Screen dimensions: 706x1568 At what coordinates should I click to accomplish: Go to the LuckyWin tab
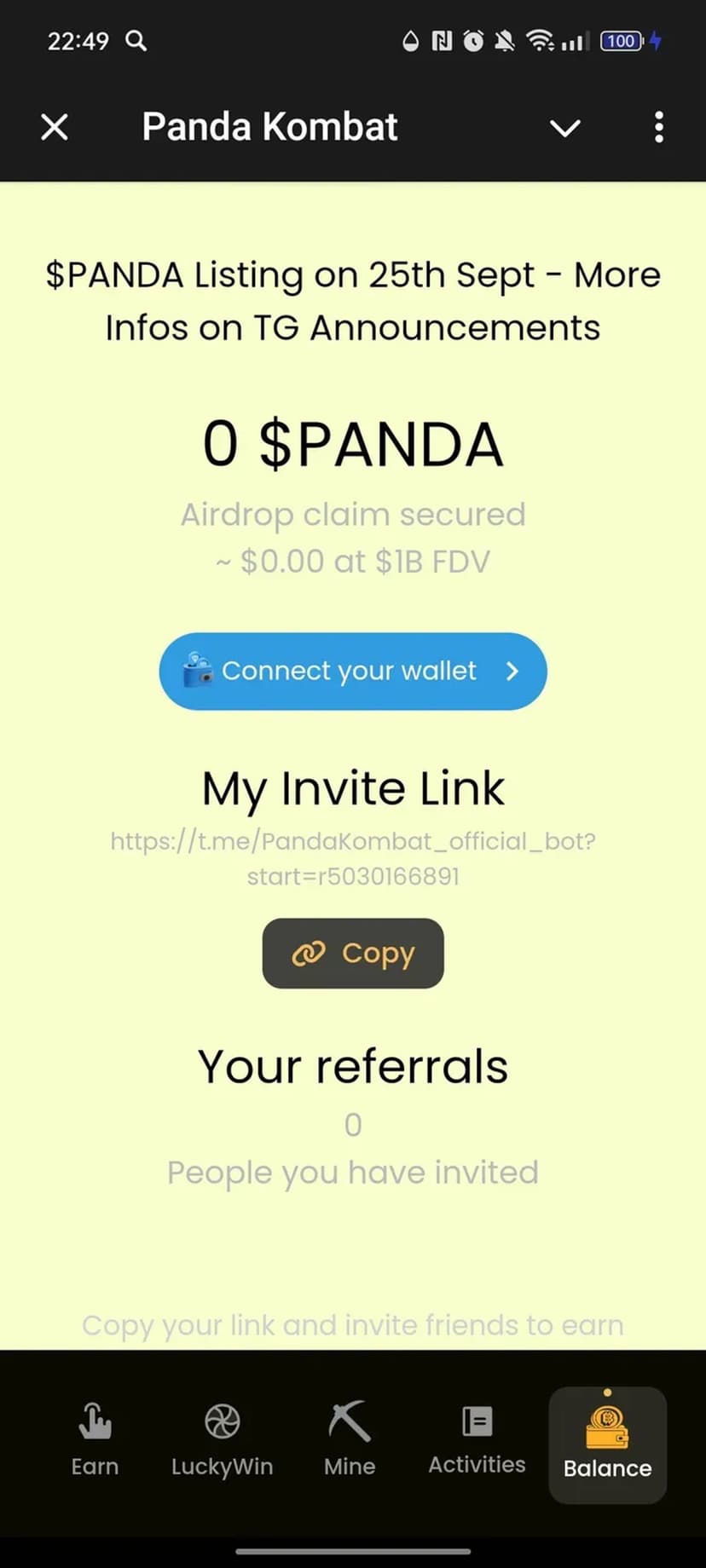222,1440
